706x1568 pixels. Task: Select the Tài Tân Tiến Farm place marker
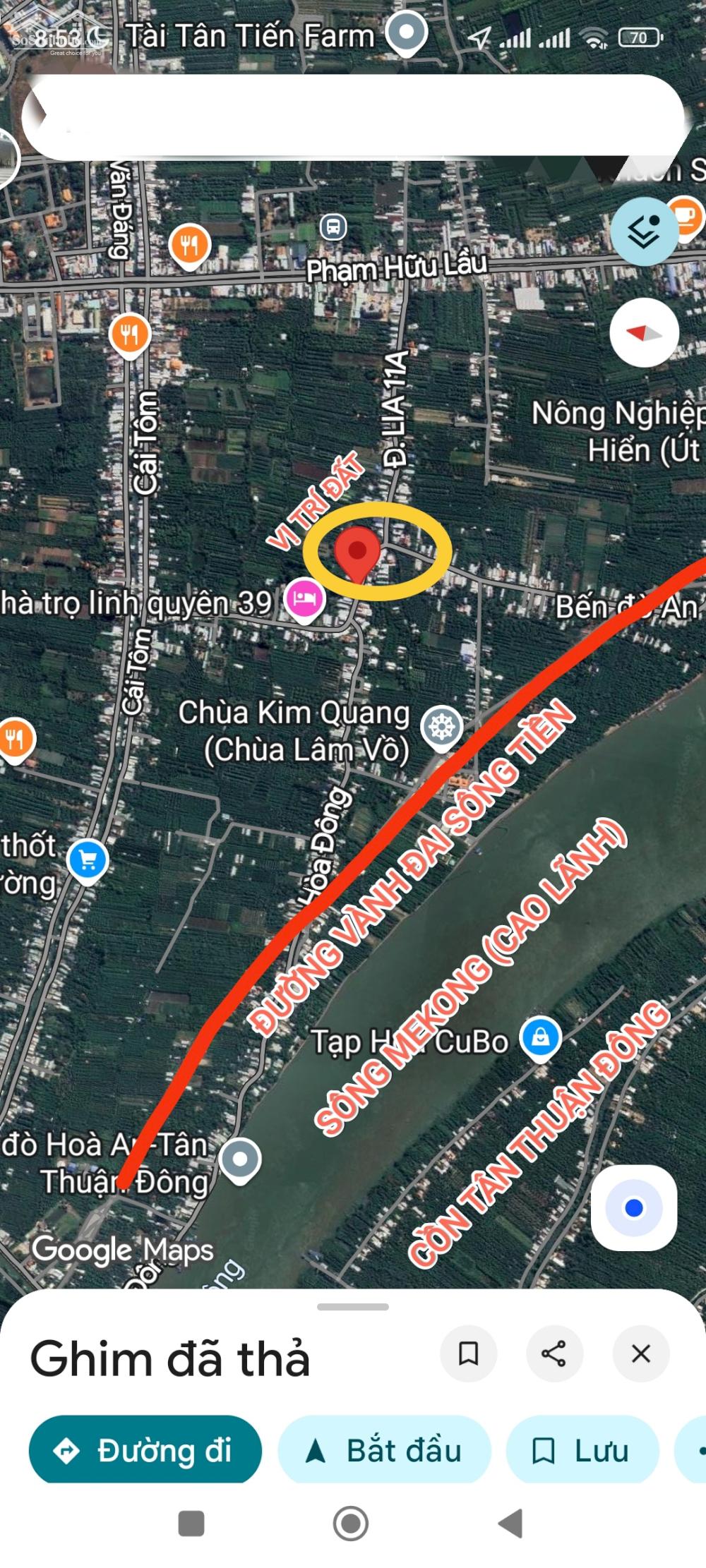(407, 32)
